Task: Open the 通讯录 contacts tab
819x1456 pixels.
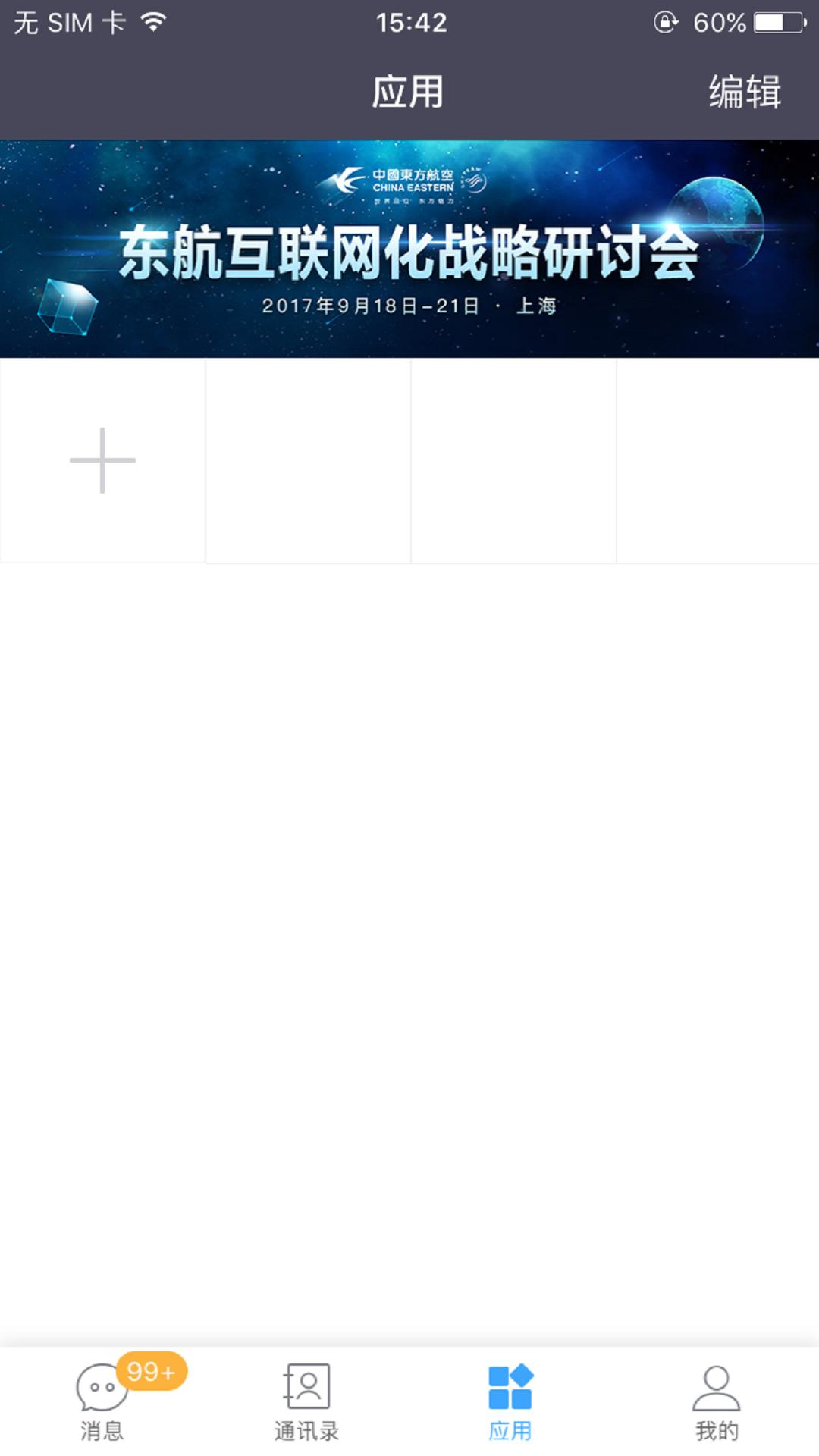Action: click(x=306, y=1401)
